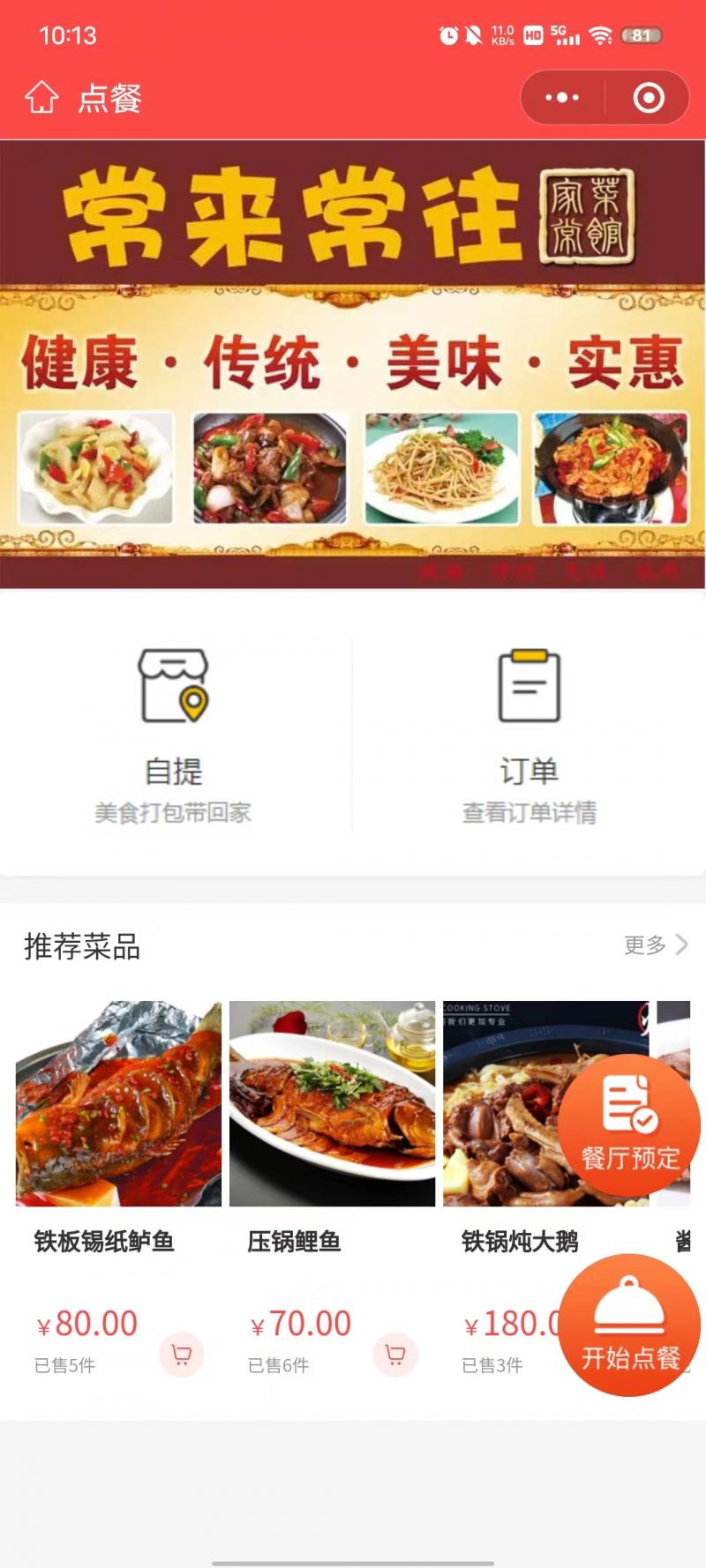Add 压锅鲤鱼 to cart
This screenshot has width=706, height=1568.
tap(395, 1354)
